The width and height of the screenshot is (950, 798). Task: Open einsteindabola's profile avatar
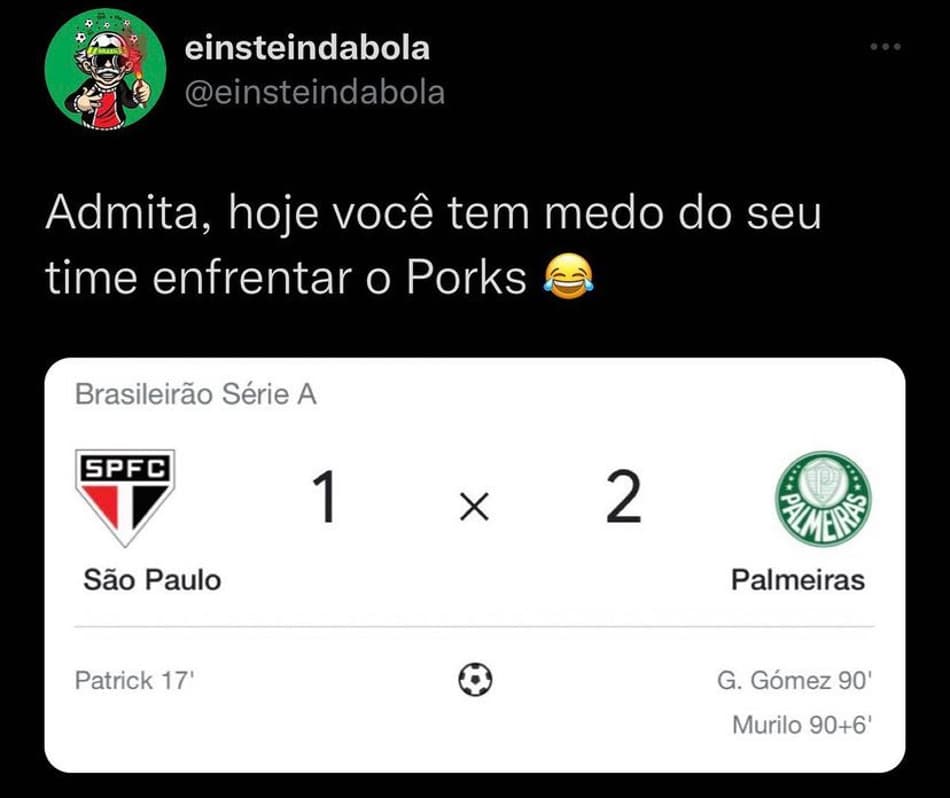pos(105,67)
